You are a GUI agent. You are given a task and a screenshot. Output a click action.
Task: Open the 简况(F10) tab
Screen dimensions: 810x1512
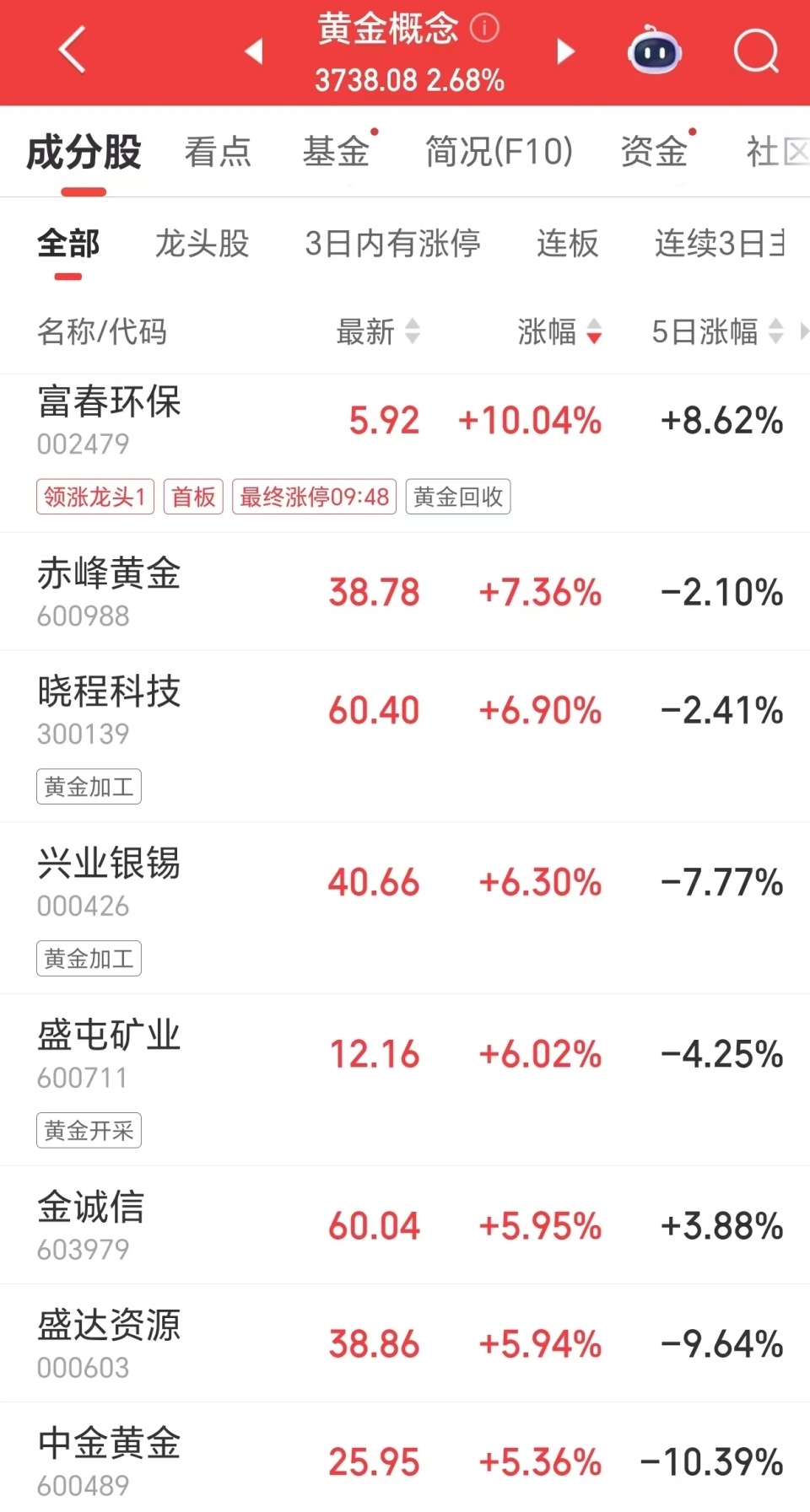pos(499,153)
